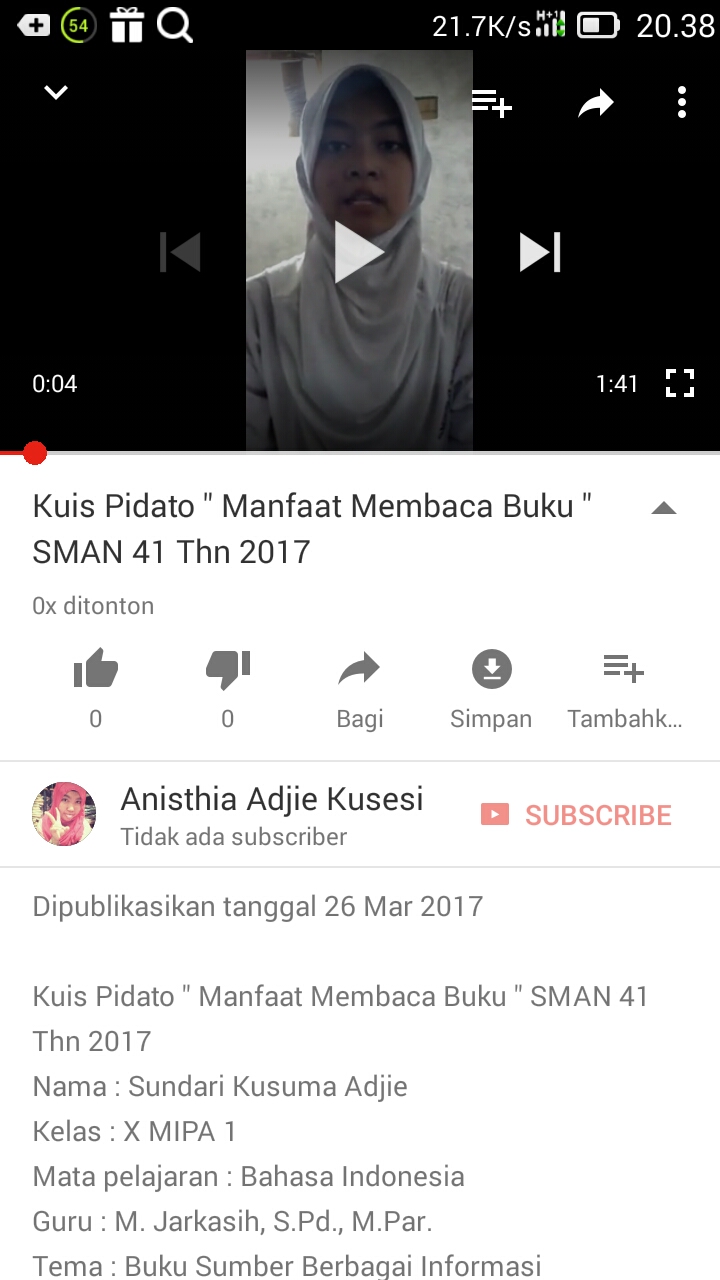Viewport: 720px width, 1280px height.
Task: Share video using the player overlay arrow
Action: pyautogui.click(x=595, y=103)
